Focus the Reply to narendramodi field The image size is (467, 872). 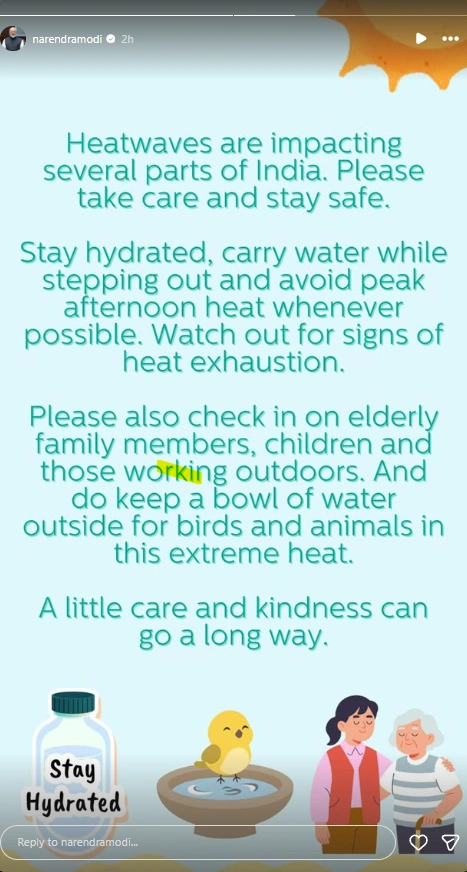[198, 842]
